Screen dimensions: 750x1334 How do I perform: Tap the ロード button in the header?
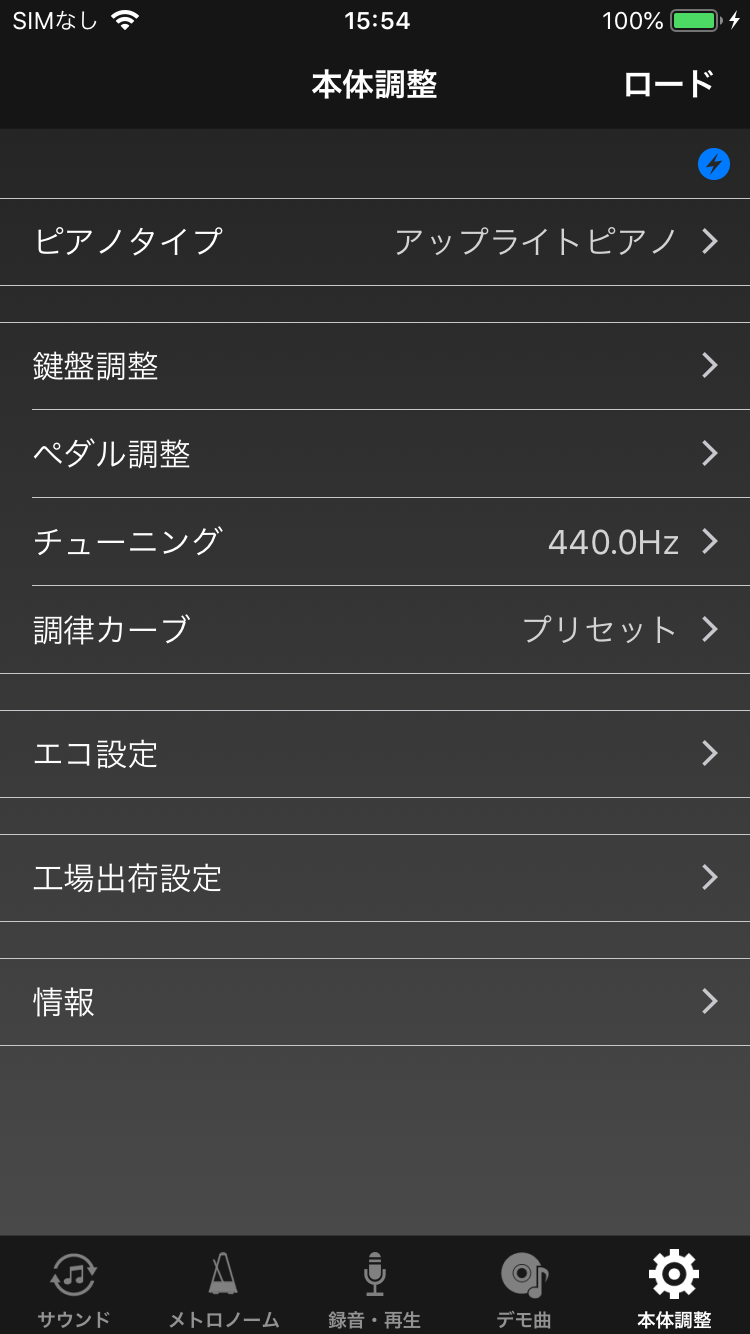click(x=668, y=85)
